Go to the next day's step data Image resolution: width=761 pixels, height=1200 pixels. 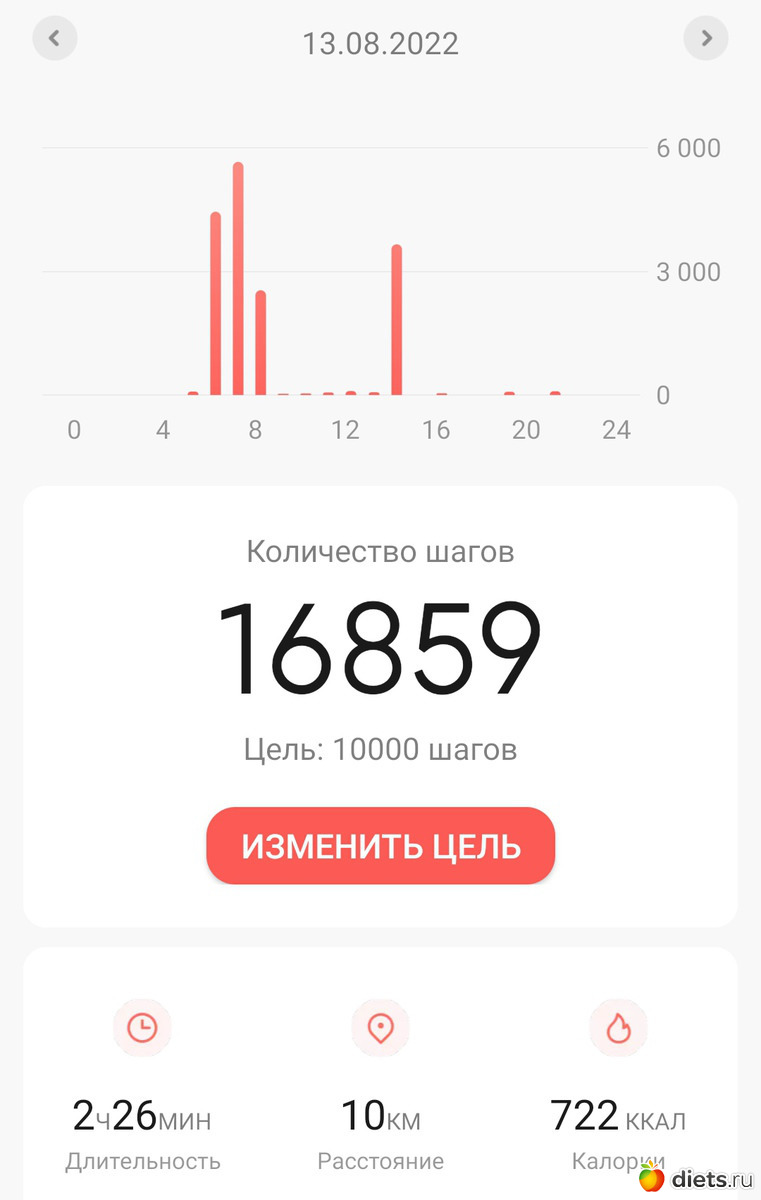coord(706,39)
